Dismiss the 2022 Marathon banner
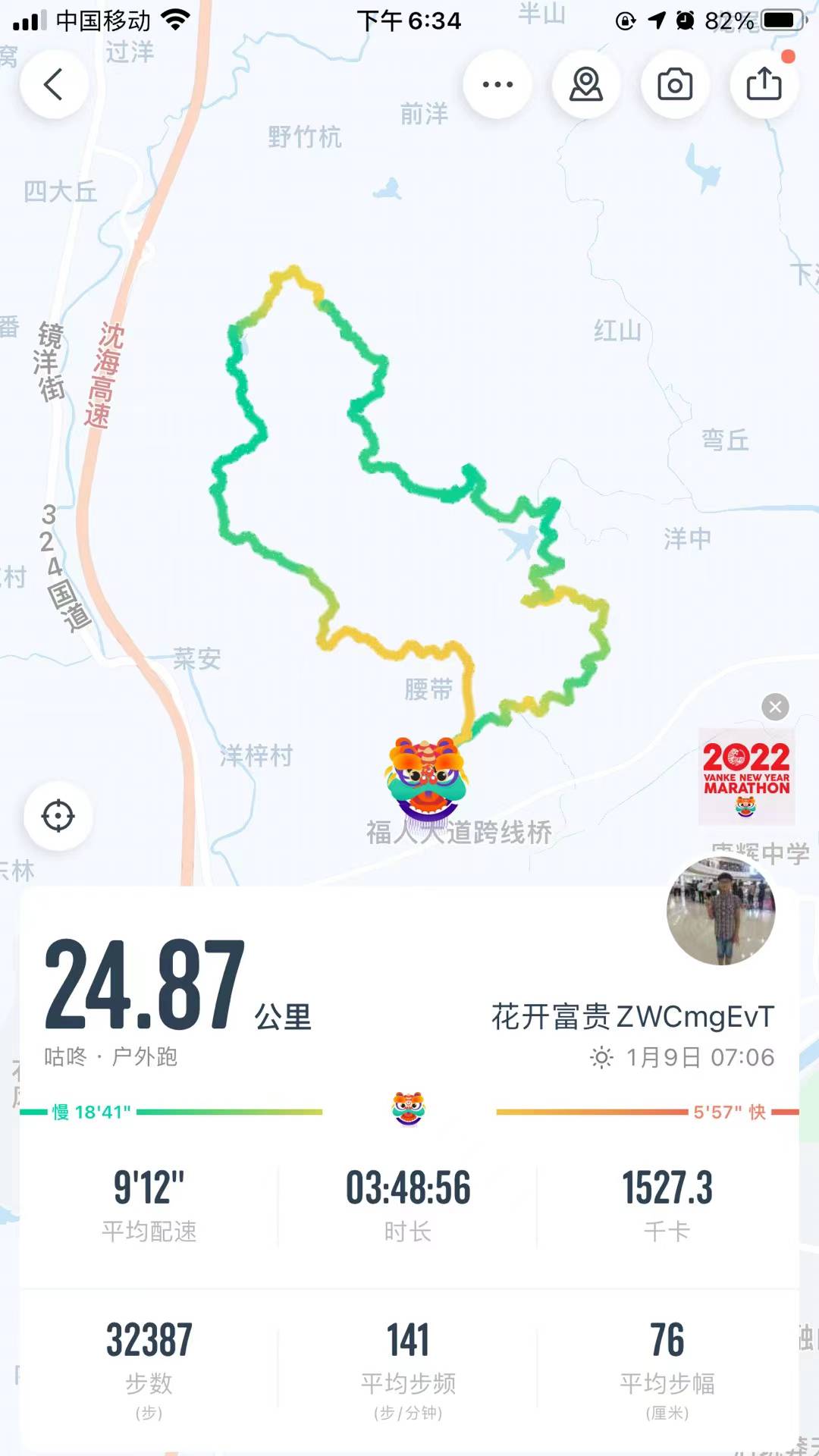This screenshot has width=819, height=1456. click(x=775, y=708)
